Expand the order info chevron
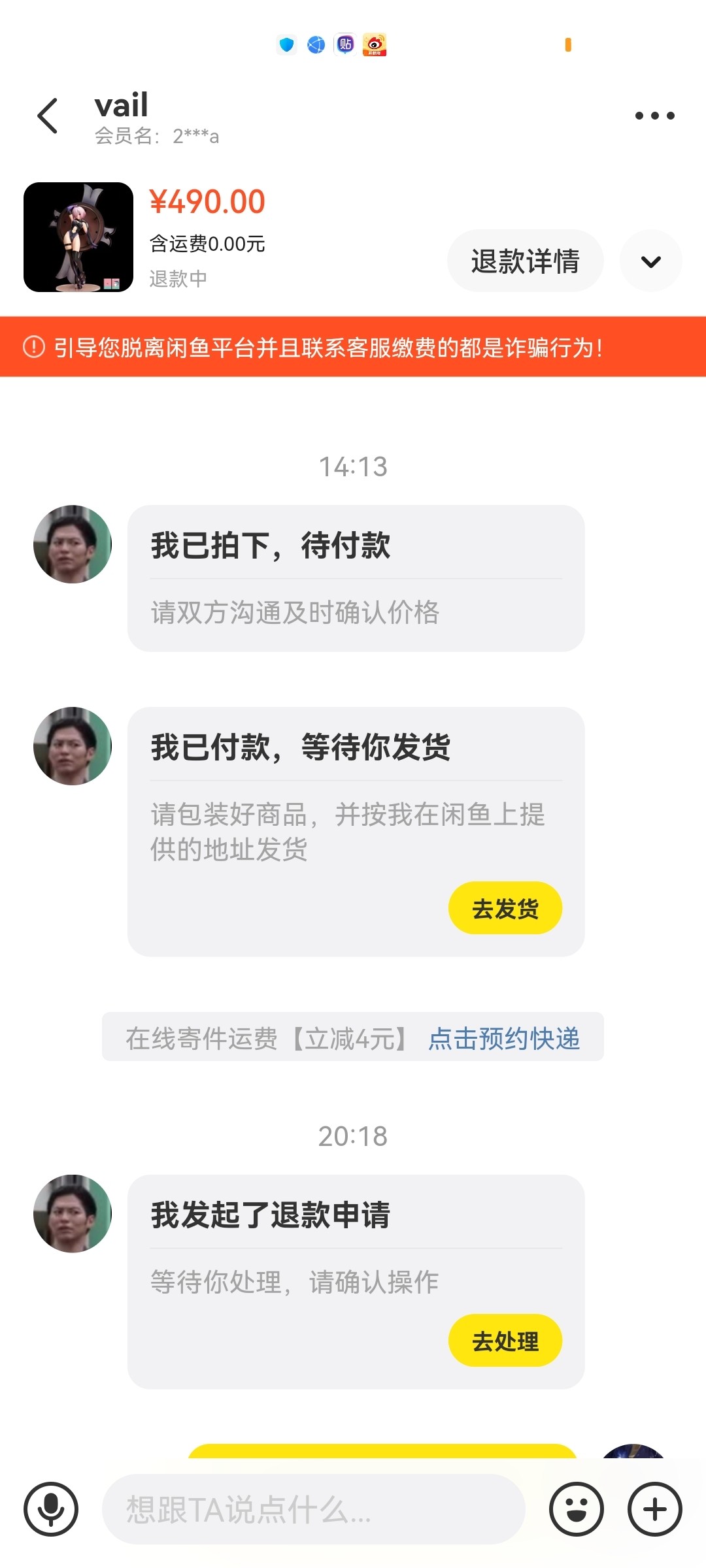This screenshot has height=1568, width=706. click(651, 261)
